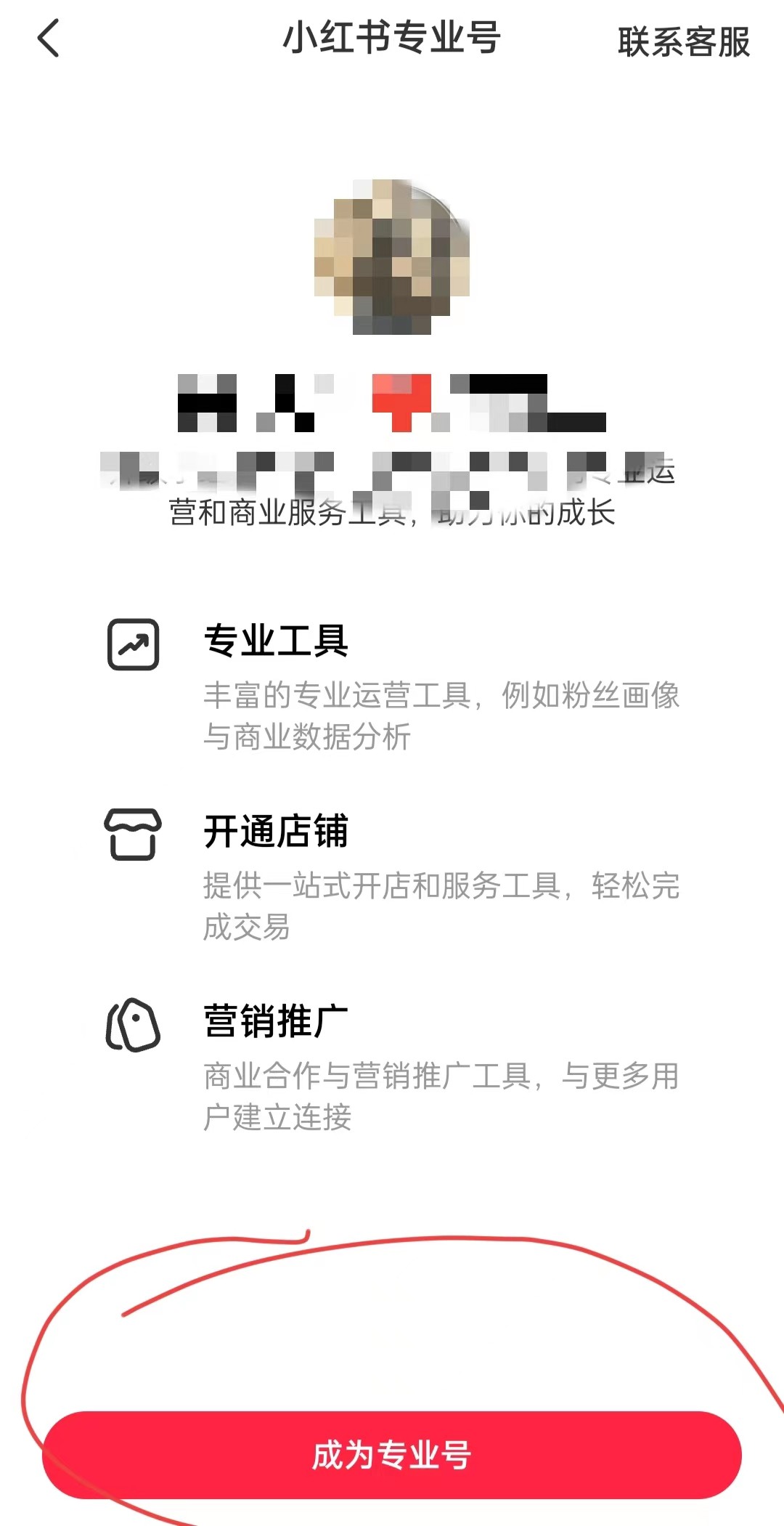Tap the 成为专业号 button
This screenshot has height=1526, width=784.
click(392, 1455)
